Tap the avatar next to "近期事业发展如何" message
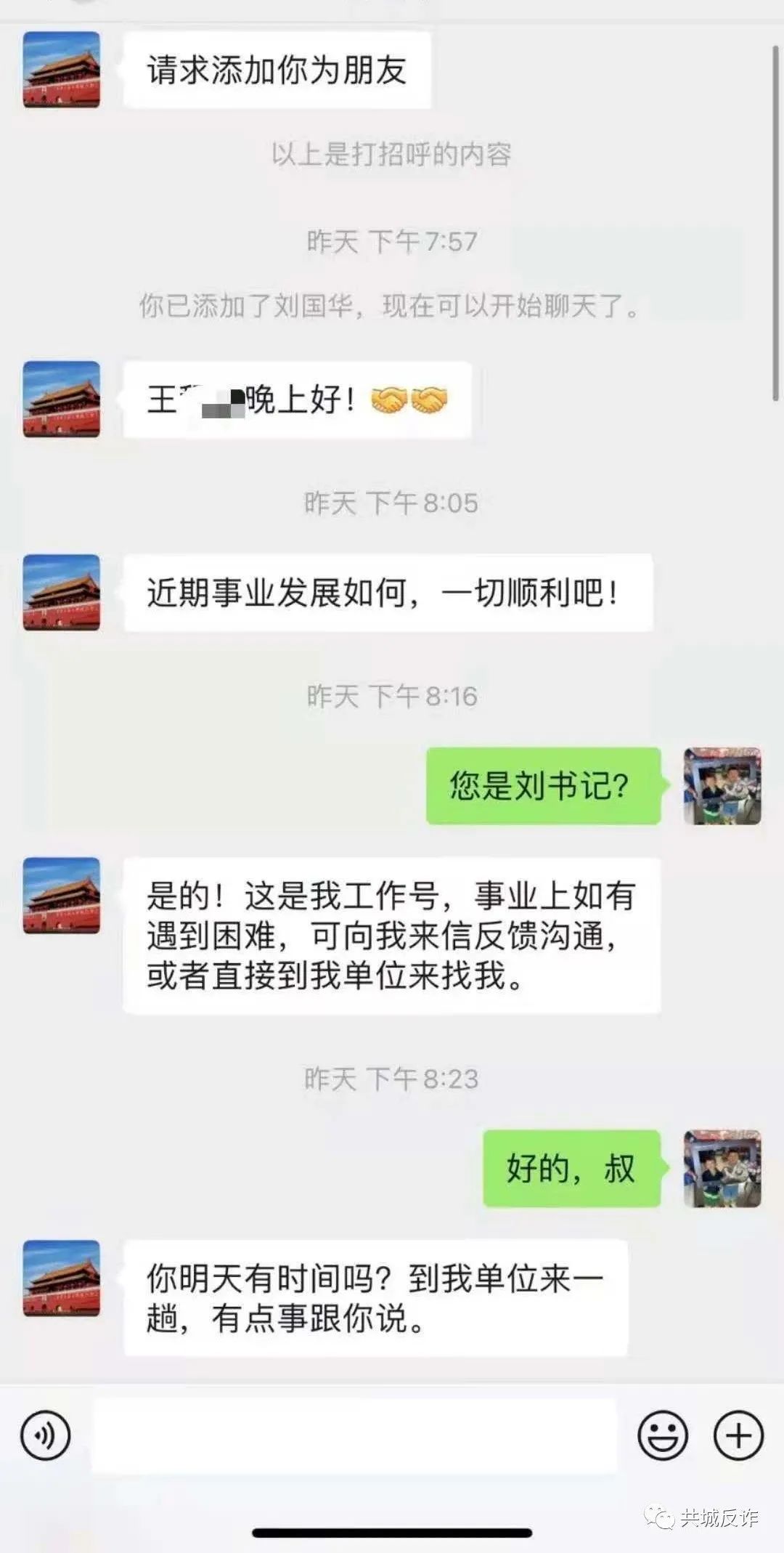The height and width of the screenshot is (1553, 784). [62, 592]
